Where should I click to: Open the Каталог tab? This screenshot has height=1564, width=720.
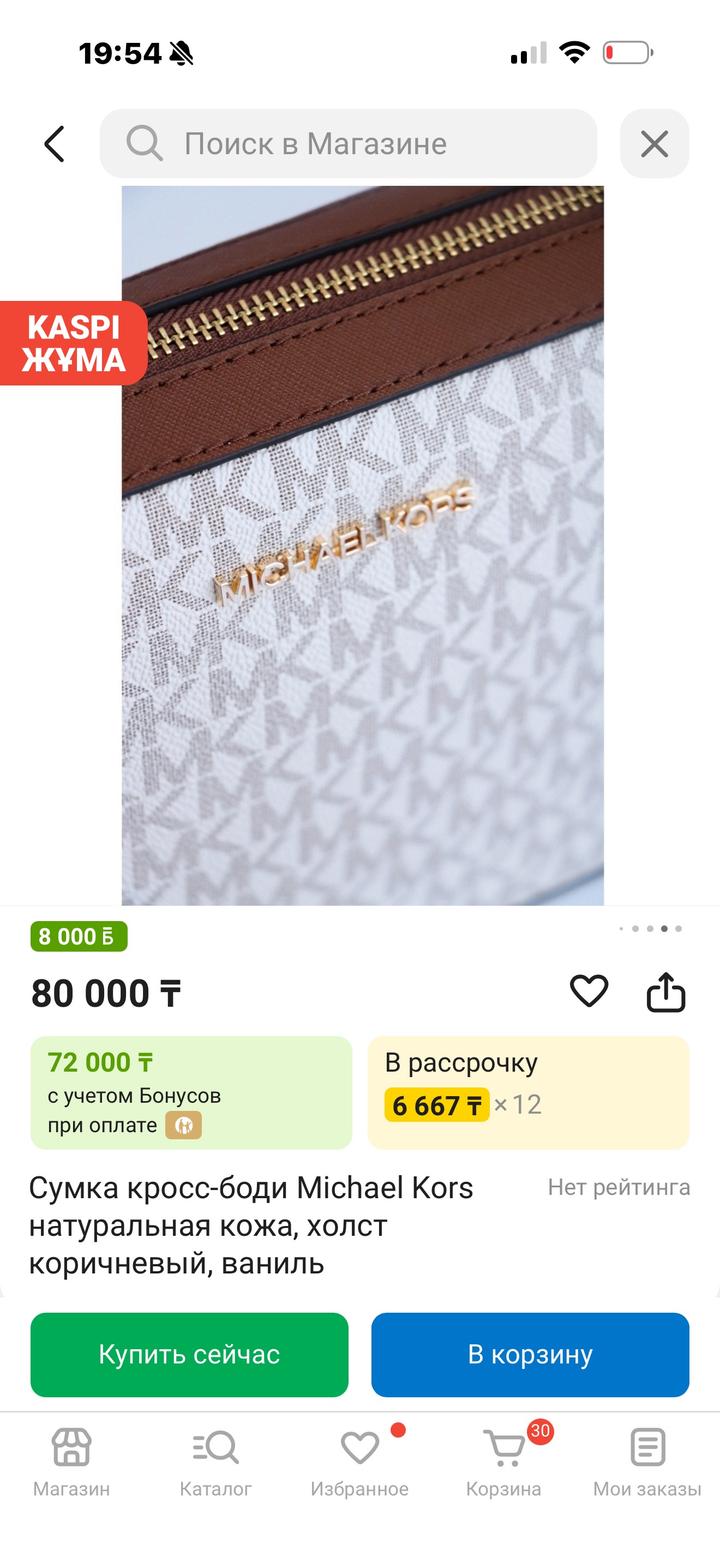215,1462
